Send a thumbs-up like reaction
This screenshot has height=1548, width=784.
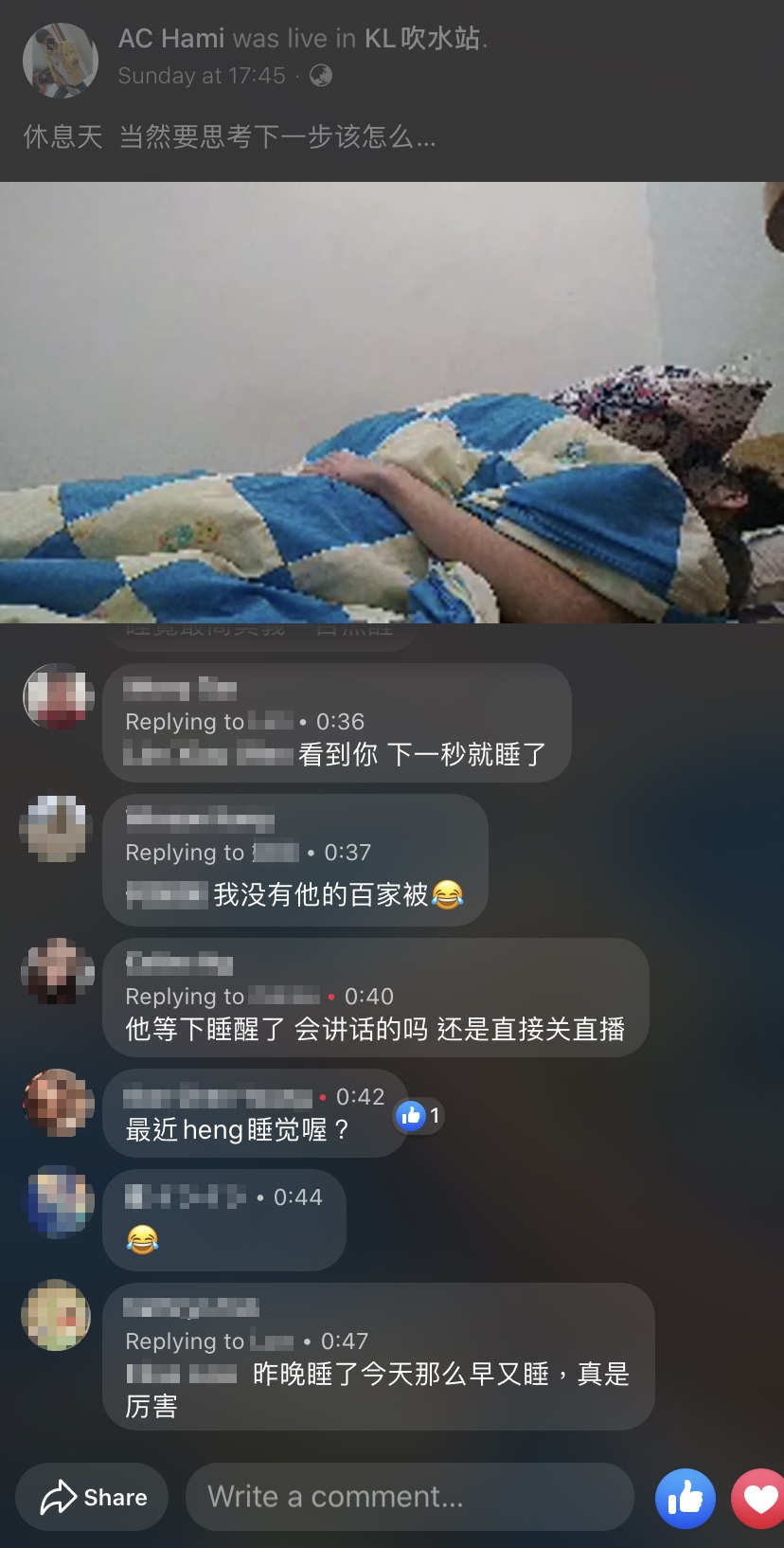click(685, 1498)
